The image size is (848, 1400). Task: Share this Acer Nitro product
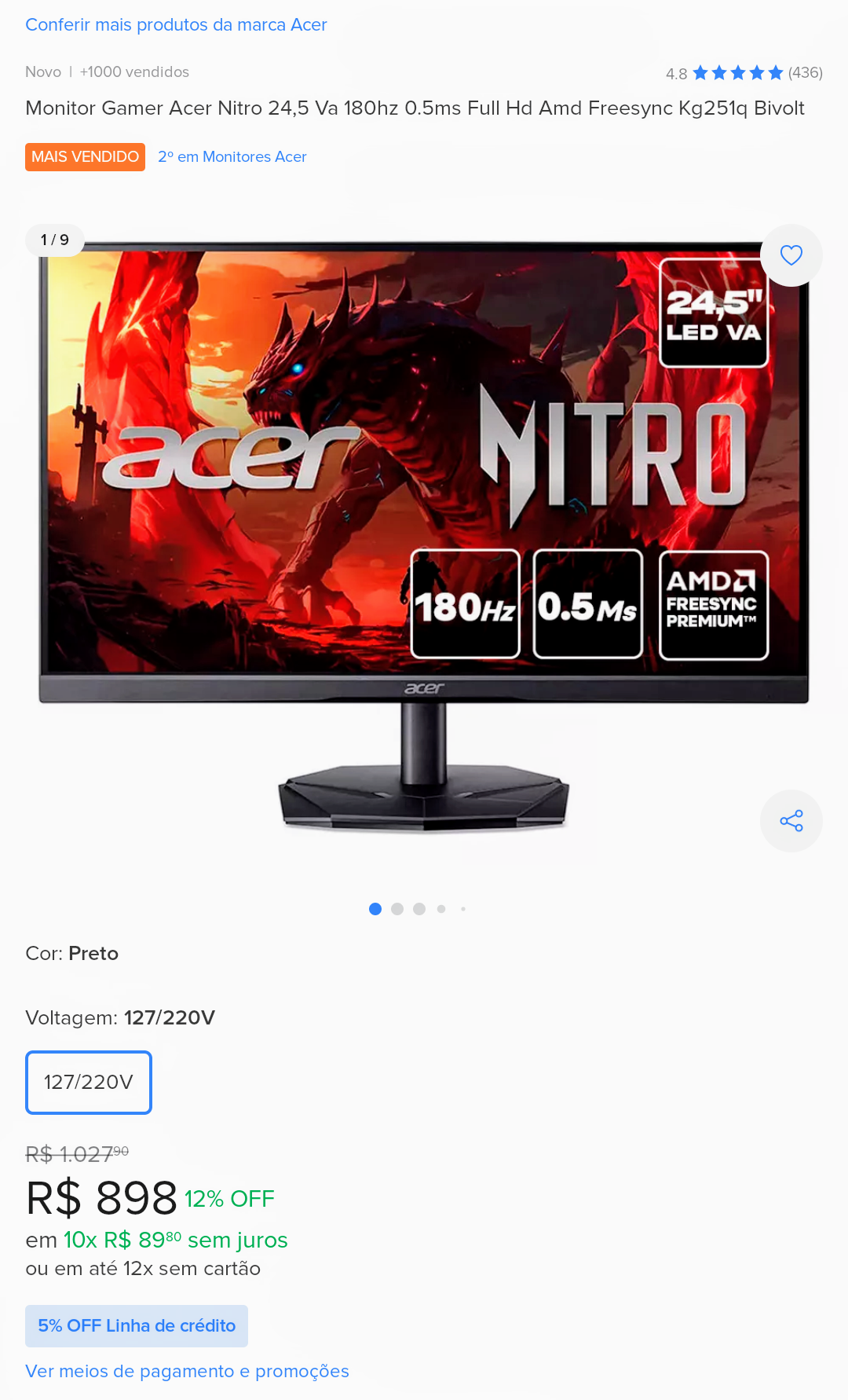coord(791,821)
